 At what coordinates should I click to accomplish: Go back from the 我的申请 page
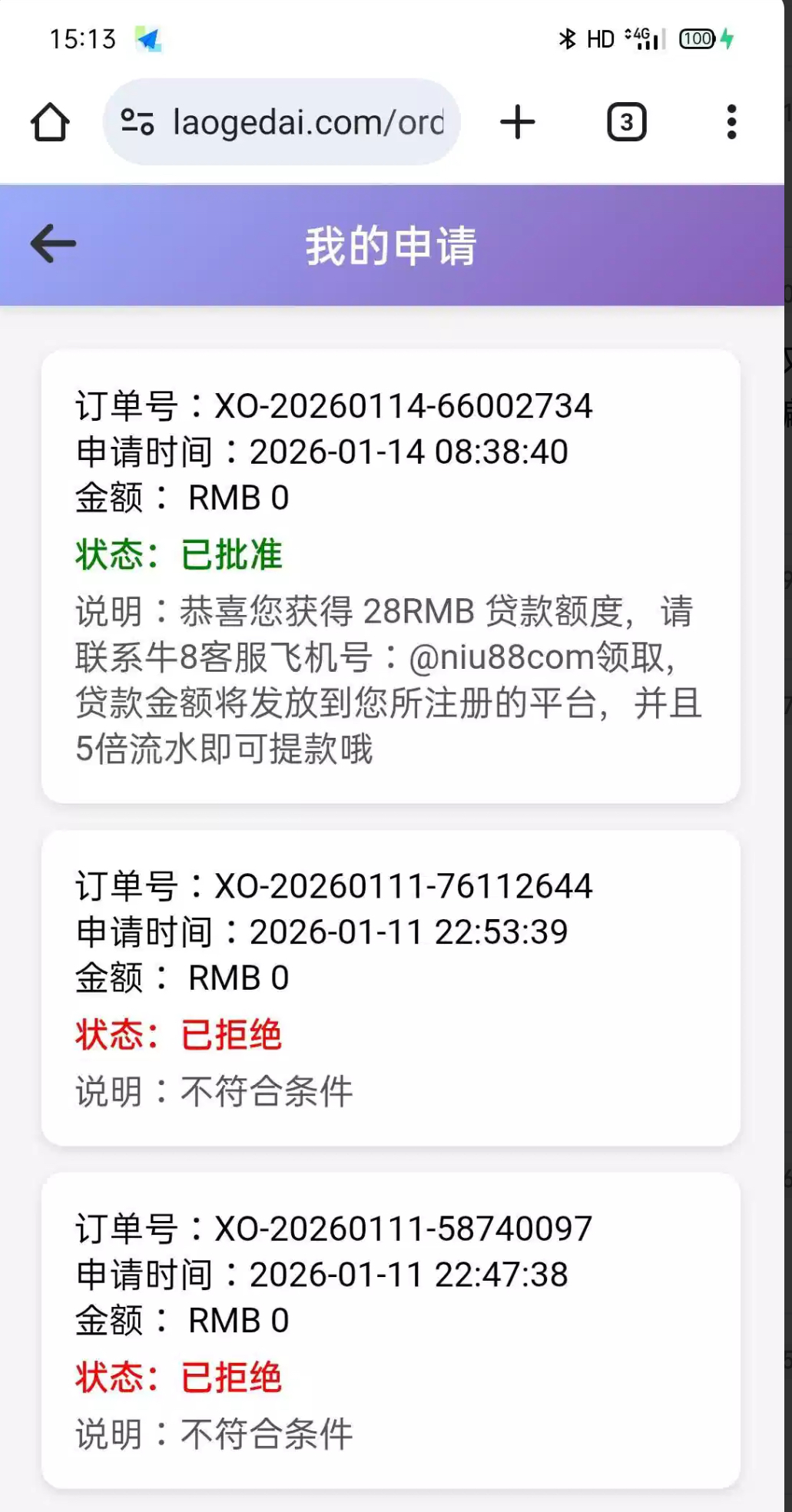tap(53, 244)
